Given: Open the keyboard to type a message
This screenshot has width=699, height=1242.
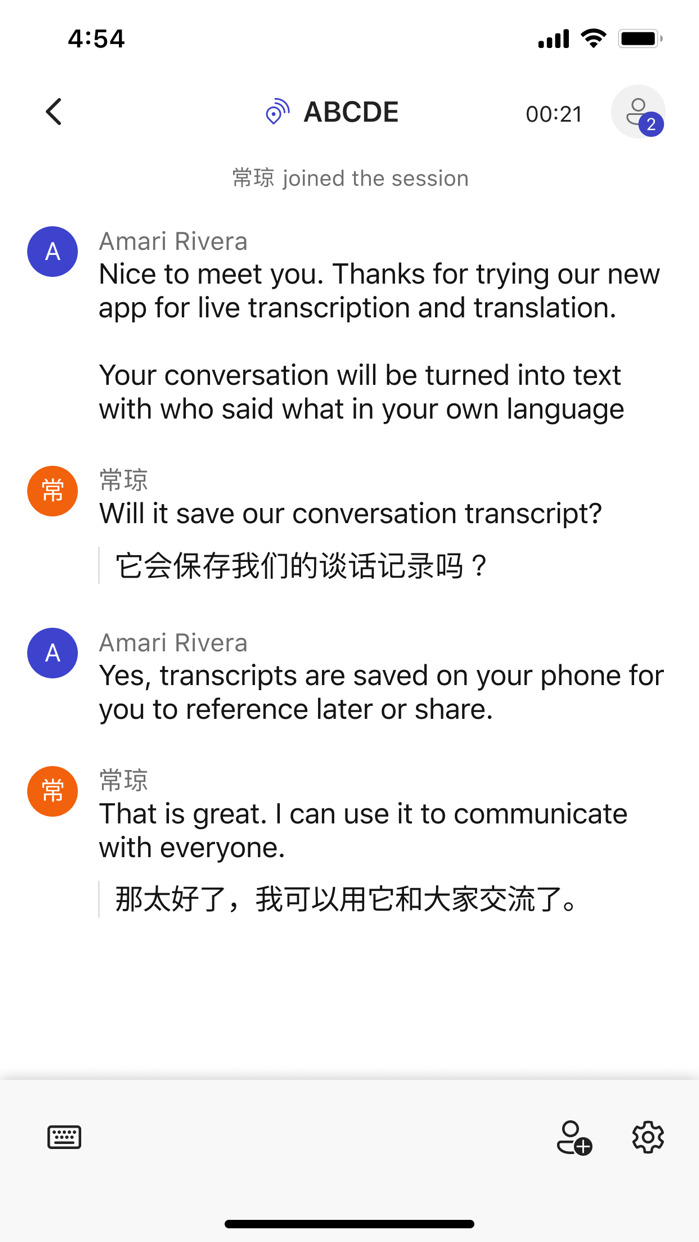Looking at the screenshot, I should point(64,1137).
